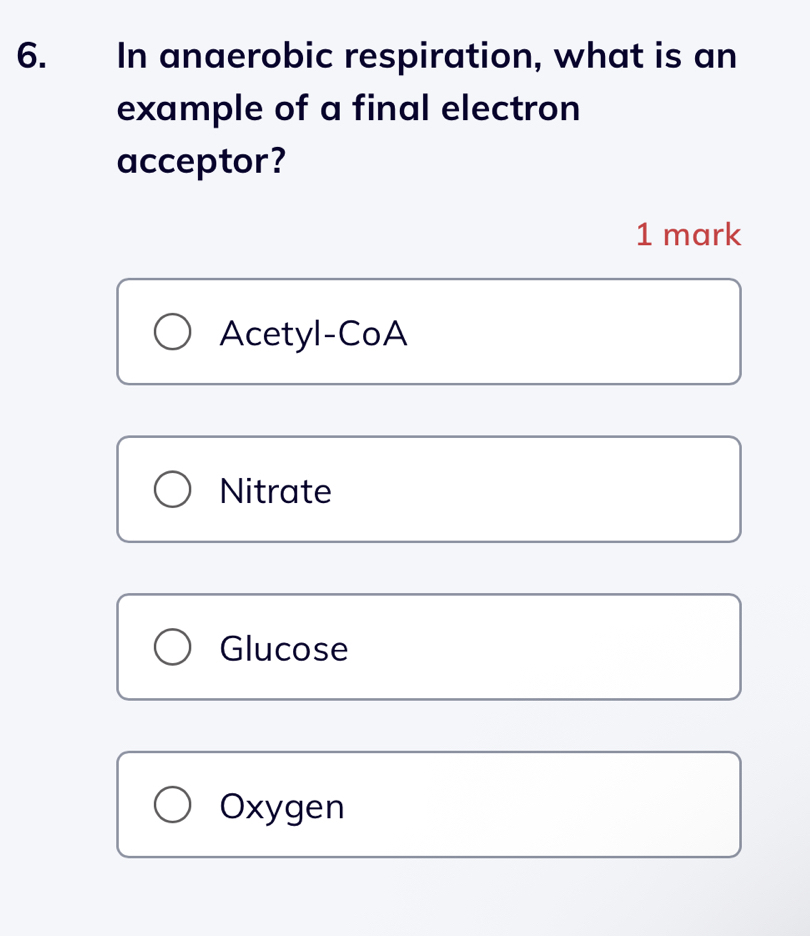Click the question number 6
This screenshot has height=936, width=810.
point(31,56)
